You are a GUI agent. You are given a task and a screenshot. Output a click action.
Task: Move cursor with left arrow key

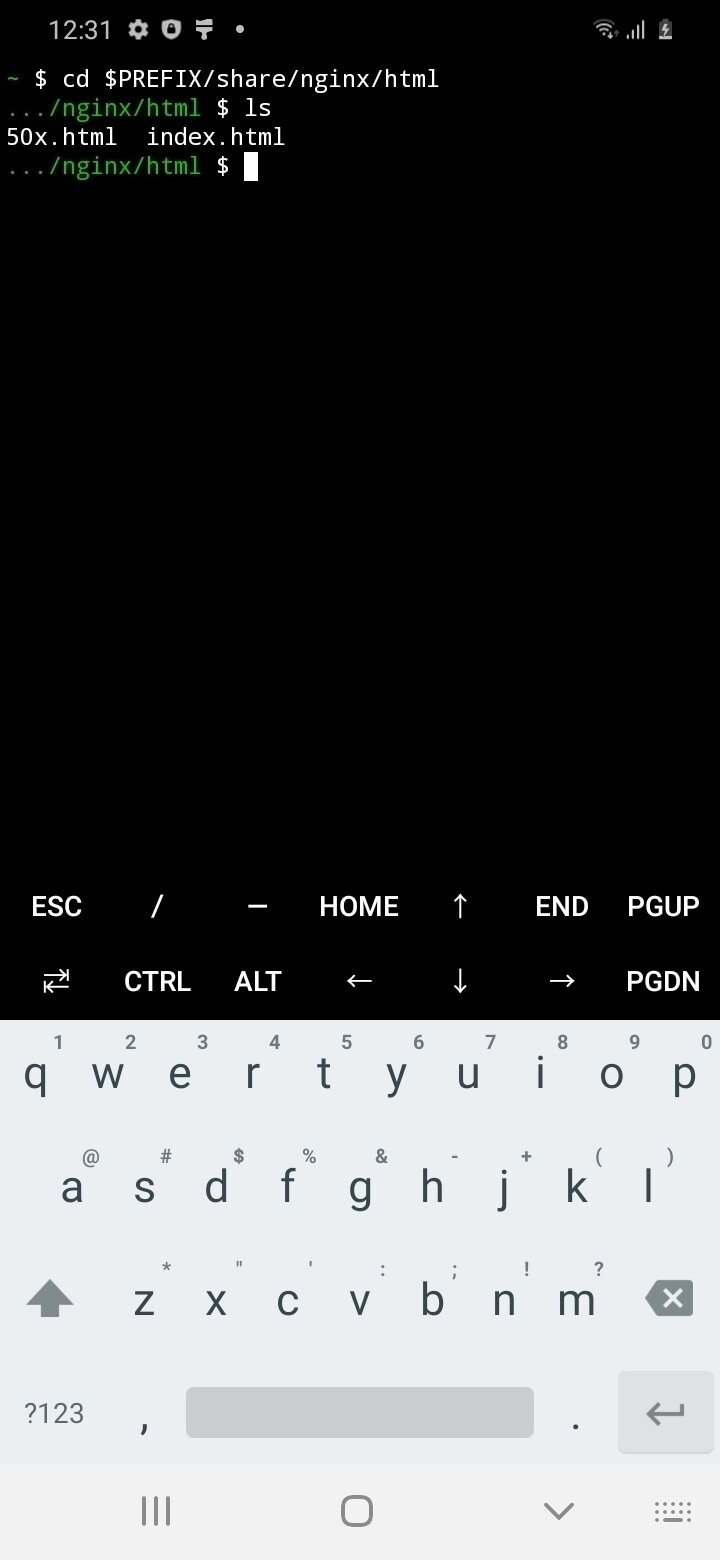(359, 981)
